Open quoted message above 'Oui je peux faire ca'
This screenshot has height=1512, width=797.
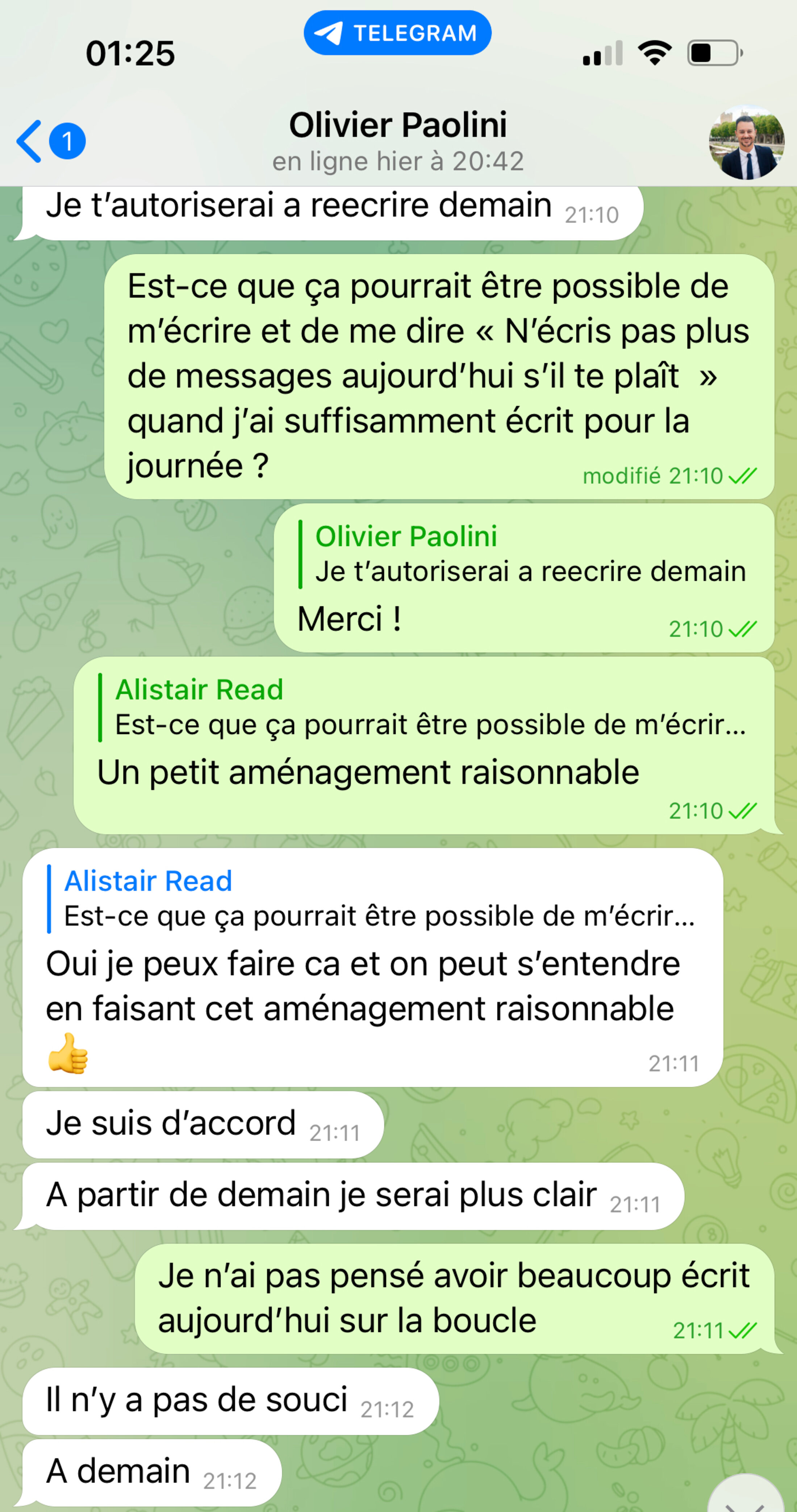(376, 899)
